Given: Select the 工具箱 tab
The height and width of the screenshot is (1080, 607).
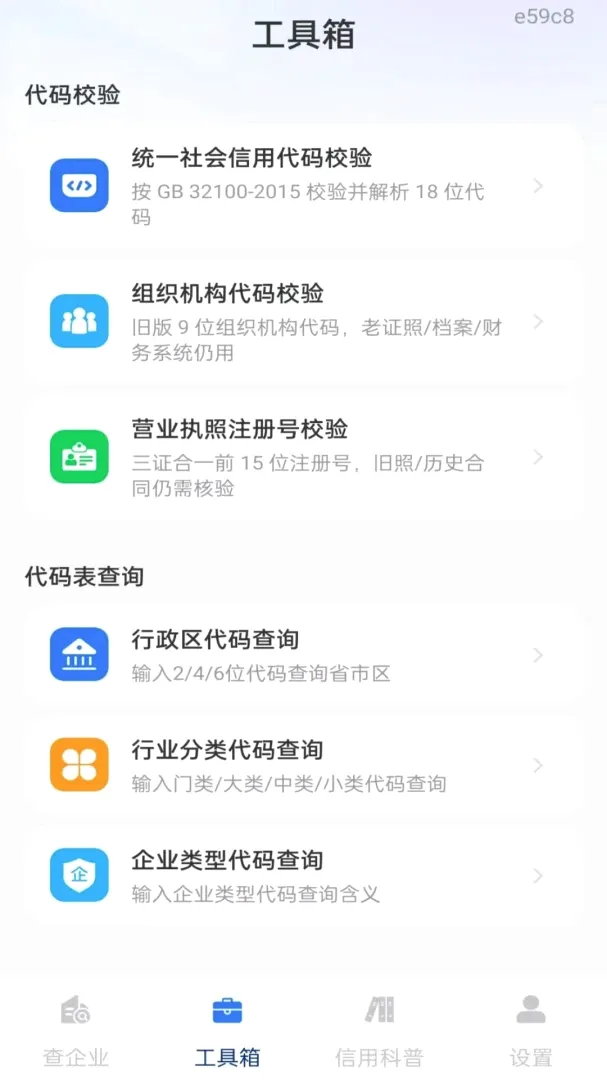Looking at the screenshot, I should point(227,1030).
